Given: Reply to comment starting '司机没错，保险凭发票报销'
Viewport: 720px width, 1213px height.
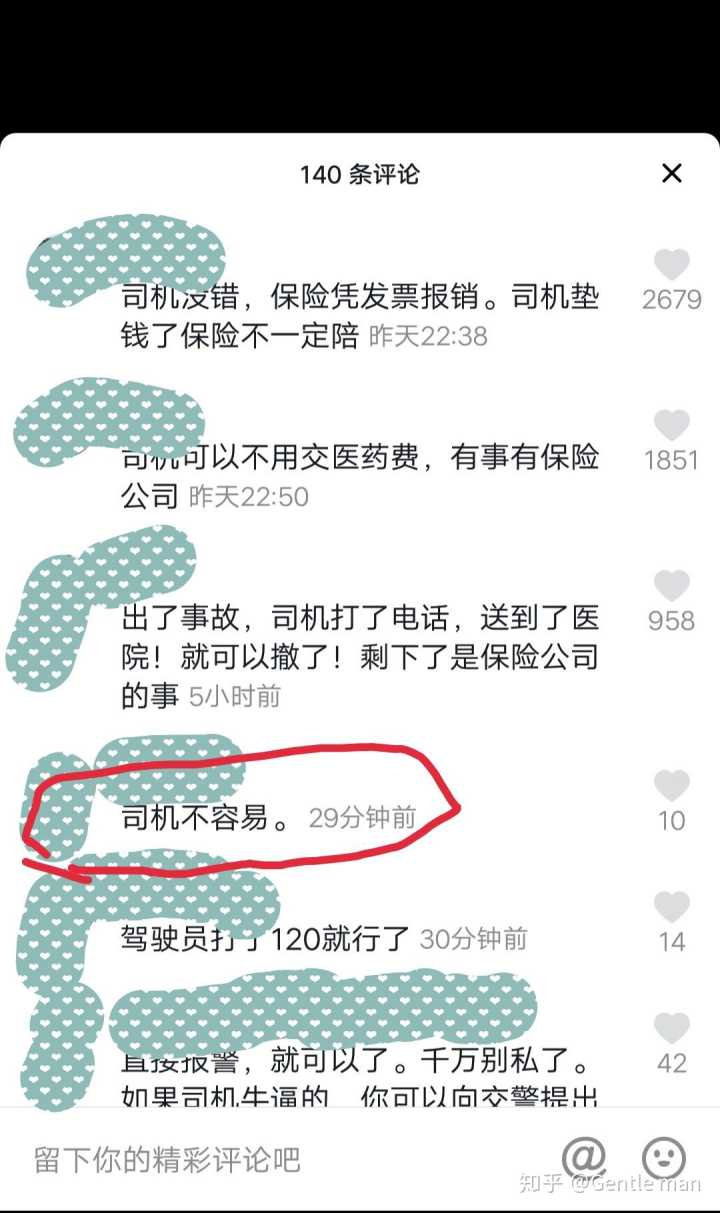Looking at the screenshot, I should coord(360,316).
